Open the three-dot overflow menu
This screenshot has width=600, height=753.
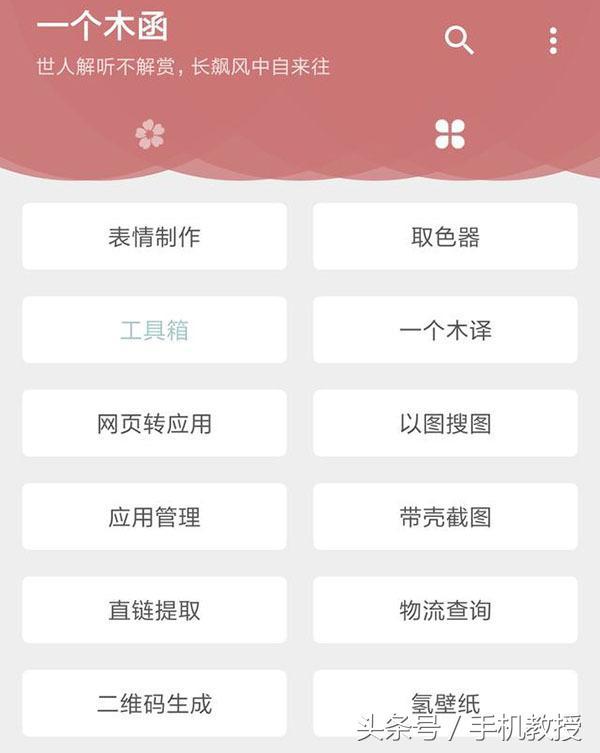click(x=553, y=41)
